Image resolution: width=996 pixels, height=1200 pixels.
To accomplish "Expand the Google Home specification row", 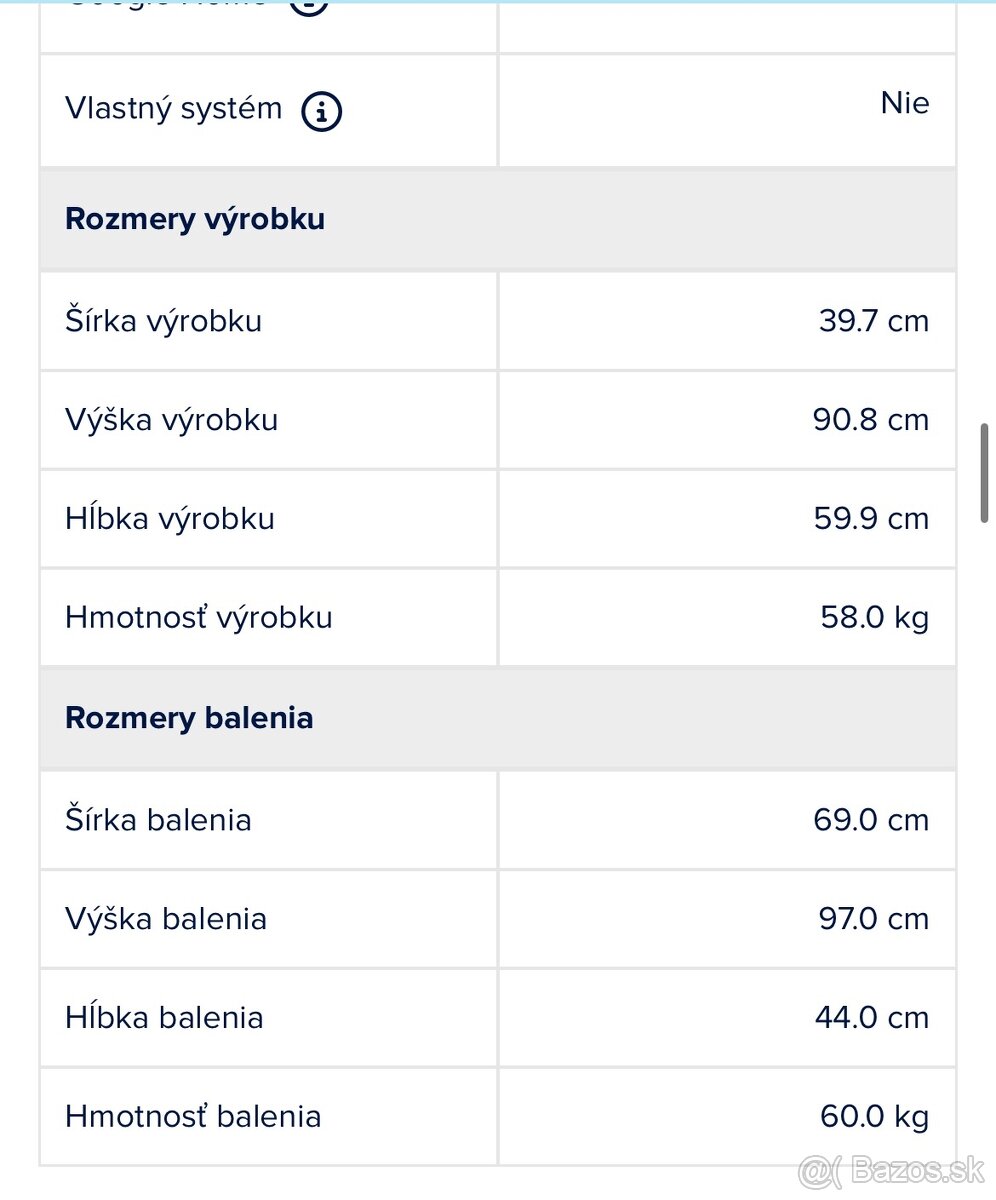I will [x=498, y=10].
